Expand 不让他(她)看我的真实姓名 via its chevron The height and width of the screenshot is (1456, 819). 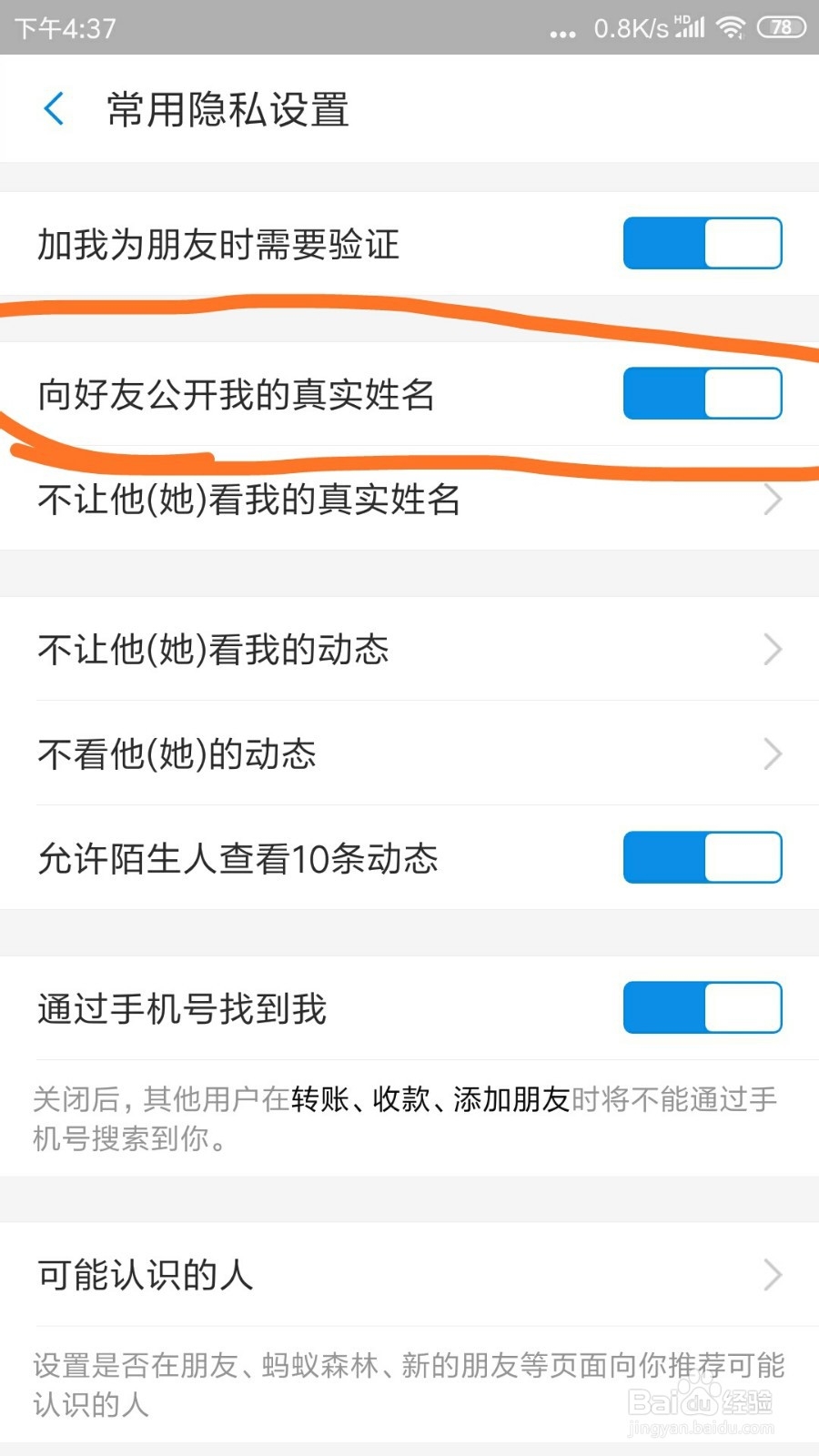(771, 499)
